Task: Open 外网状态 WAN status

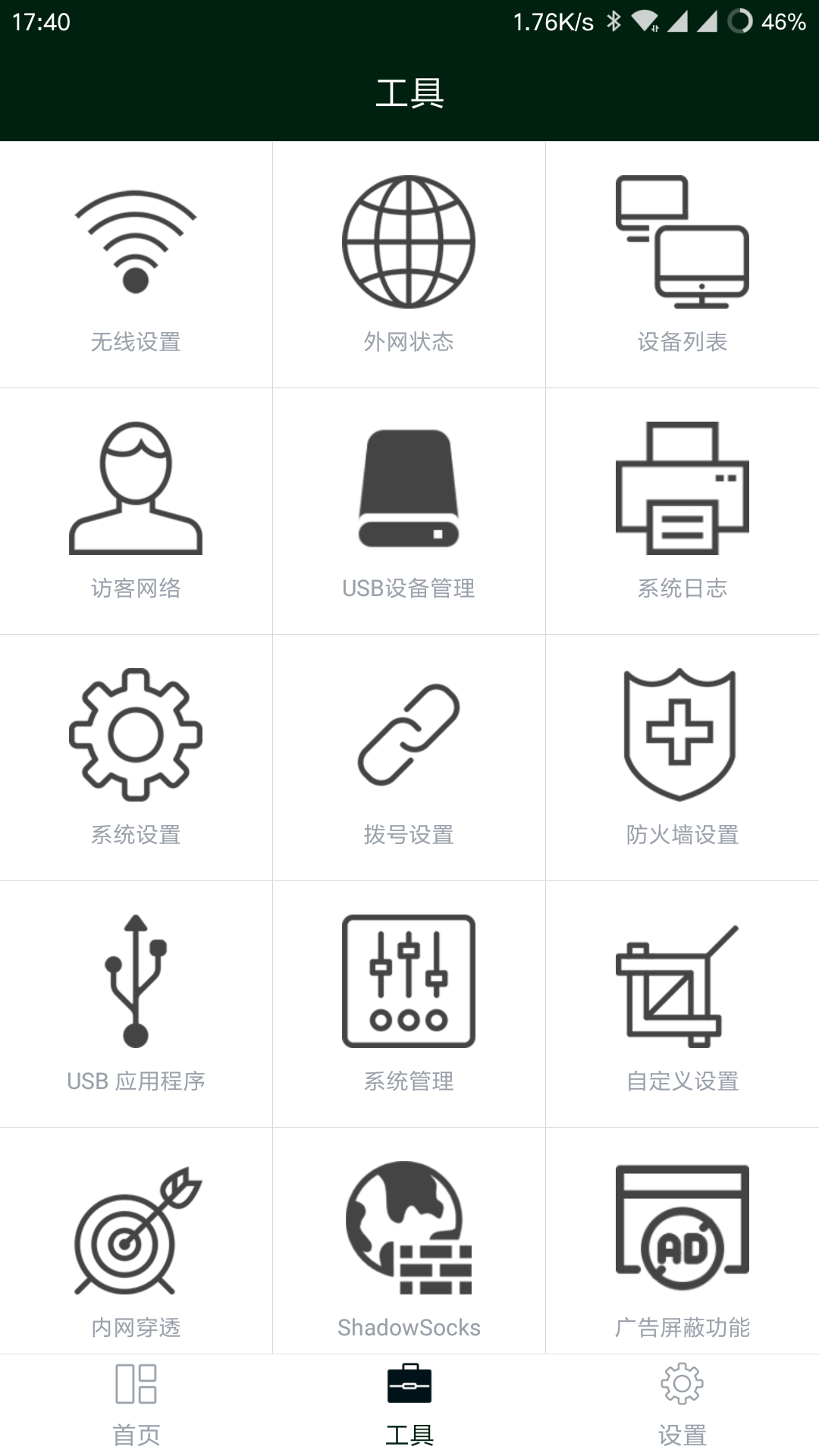Action: (x=409, y=265)
